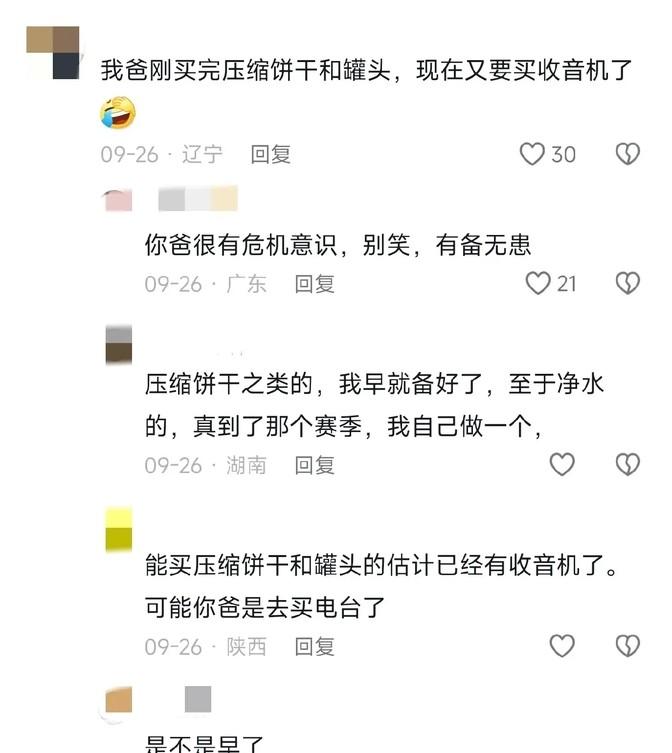The height and width of the screenshot is (753, 672).
Task: Open the Shaanxi commenter's yellow avatar
Action: (x=119, y=529)
